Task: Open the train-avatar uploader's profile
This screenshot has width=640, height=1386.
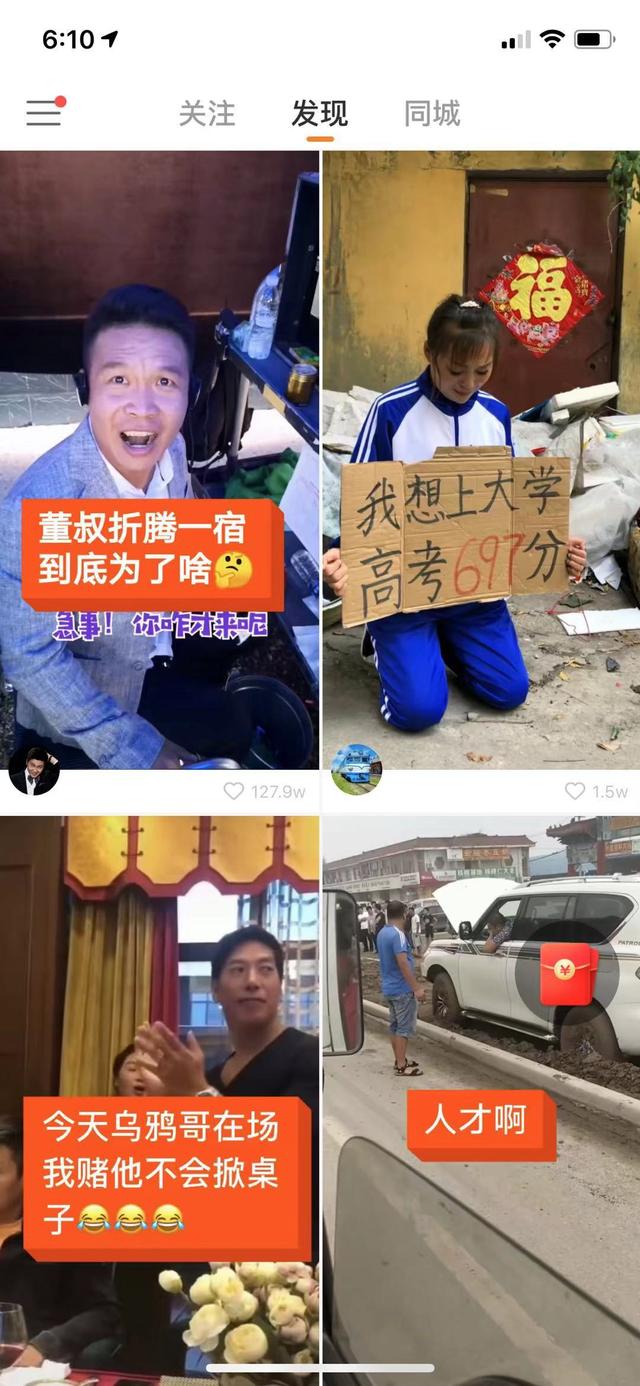Action: [356, 770]
